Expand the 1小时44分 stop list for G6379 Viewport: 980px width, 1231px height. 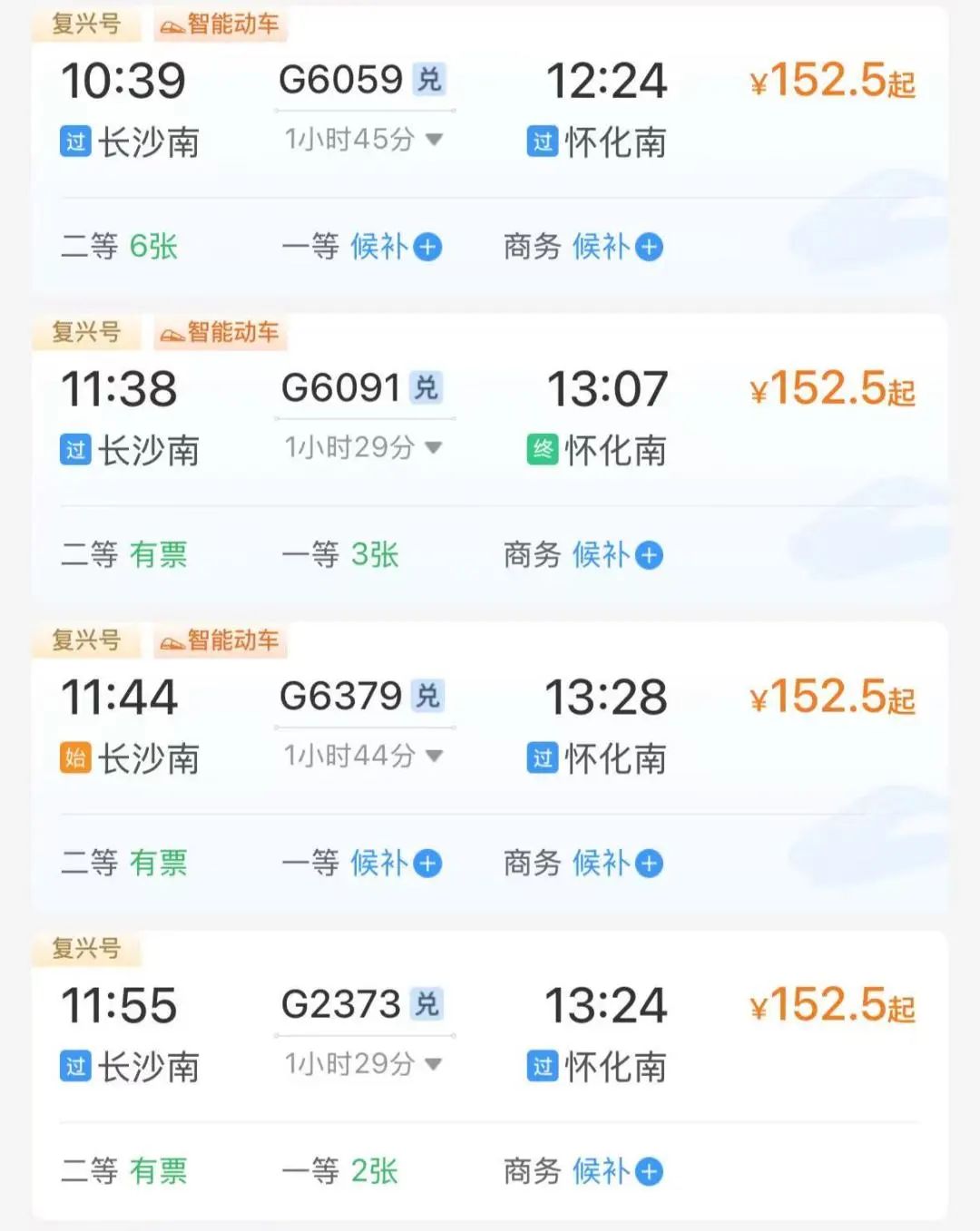pyautogui.click(x=364, y=756)
